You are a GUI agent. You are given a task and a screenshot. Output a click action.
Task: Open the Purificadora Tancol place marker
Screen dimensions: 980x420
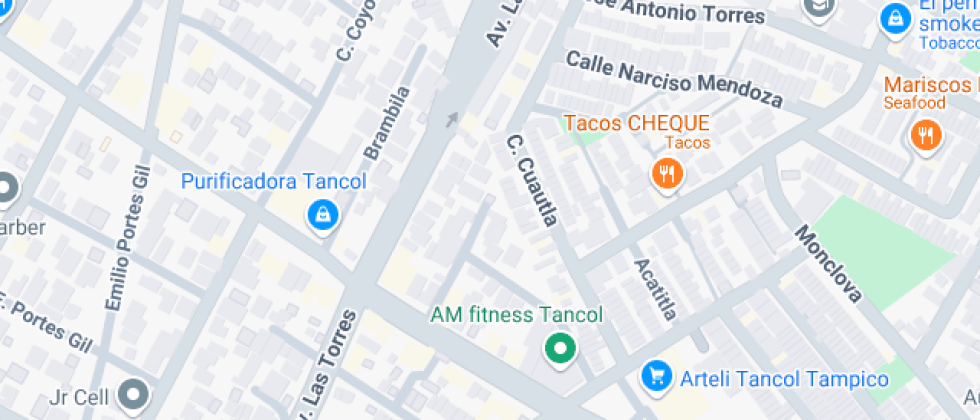pos(322,213)
